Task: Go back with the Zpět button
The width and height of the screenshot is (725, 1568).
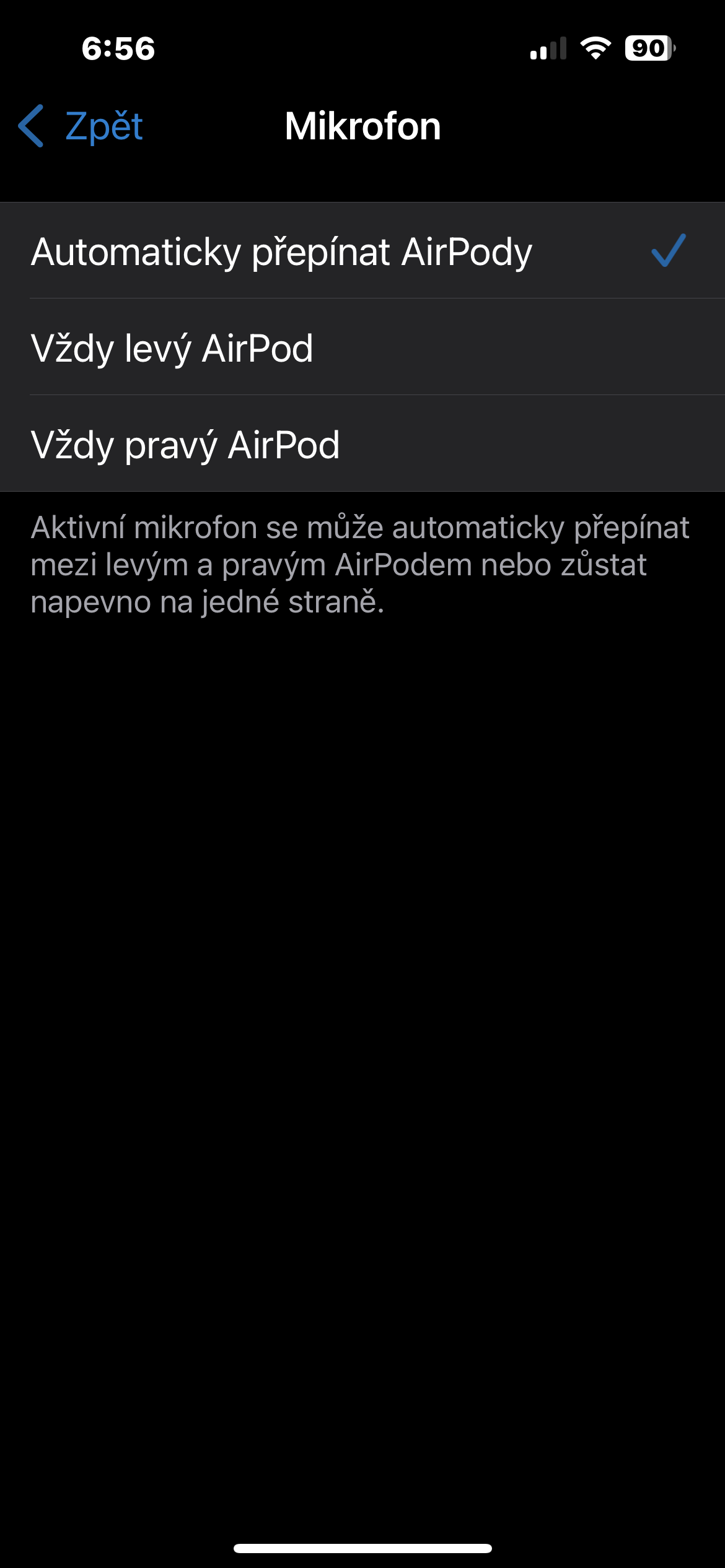Action: click(x=82, y=126)
